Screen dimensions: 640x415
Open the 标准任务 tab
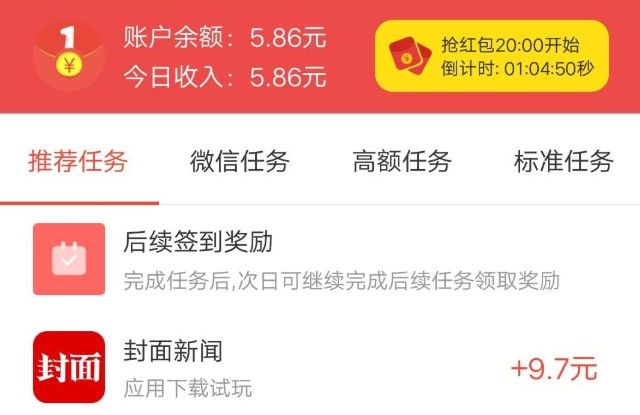(562, 162)
